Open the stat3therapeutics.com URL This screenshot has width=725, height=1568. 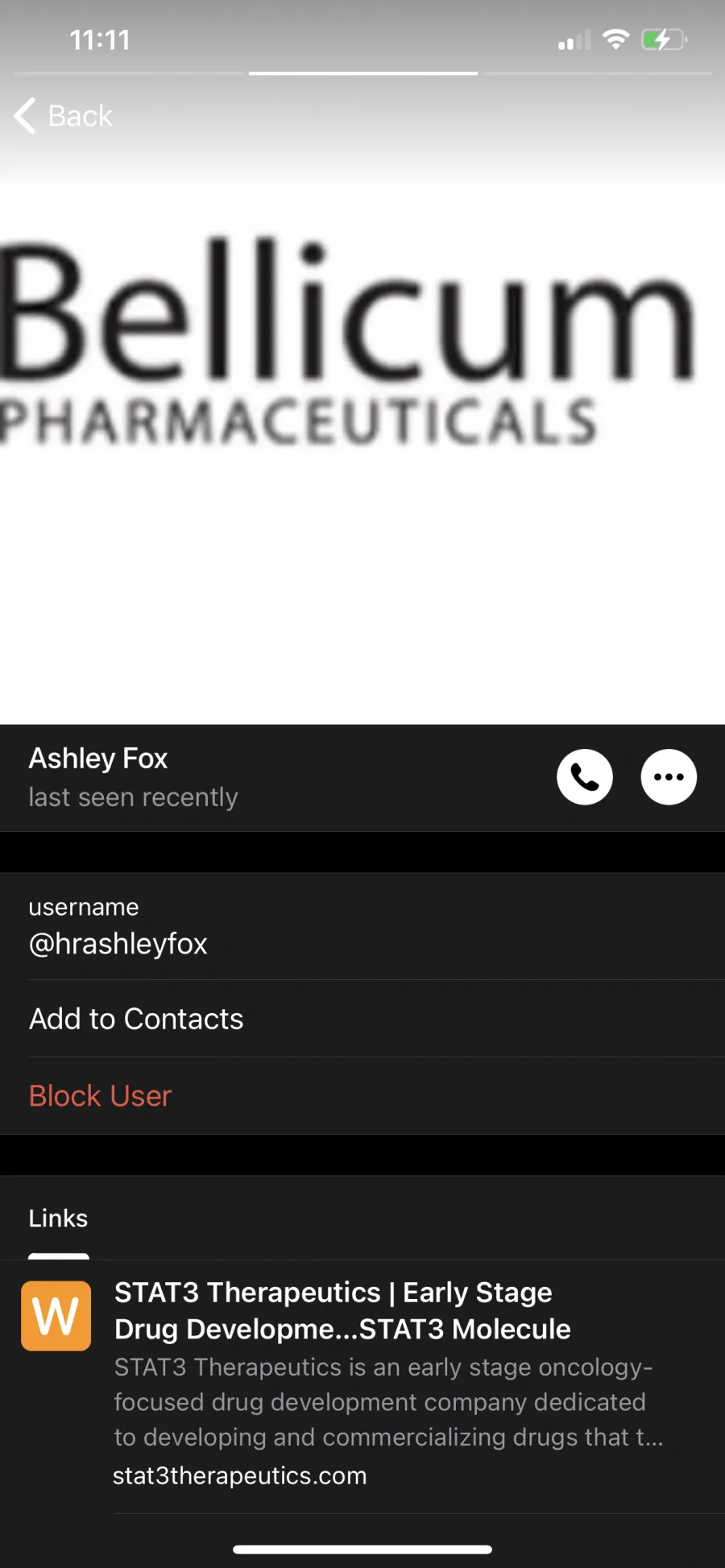pos(240,1475)
